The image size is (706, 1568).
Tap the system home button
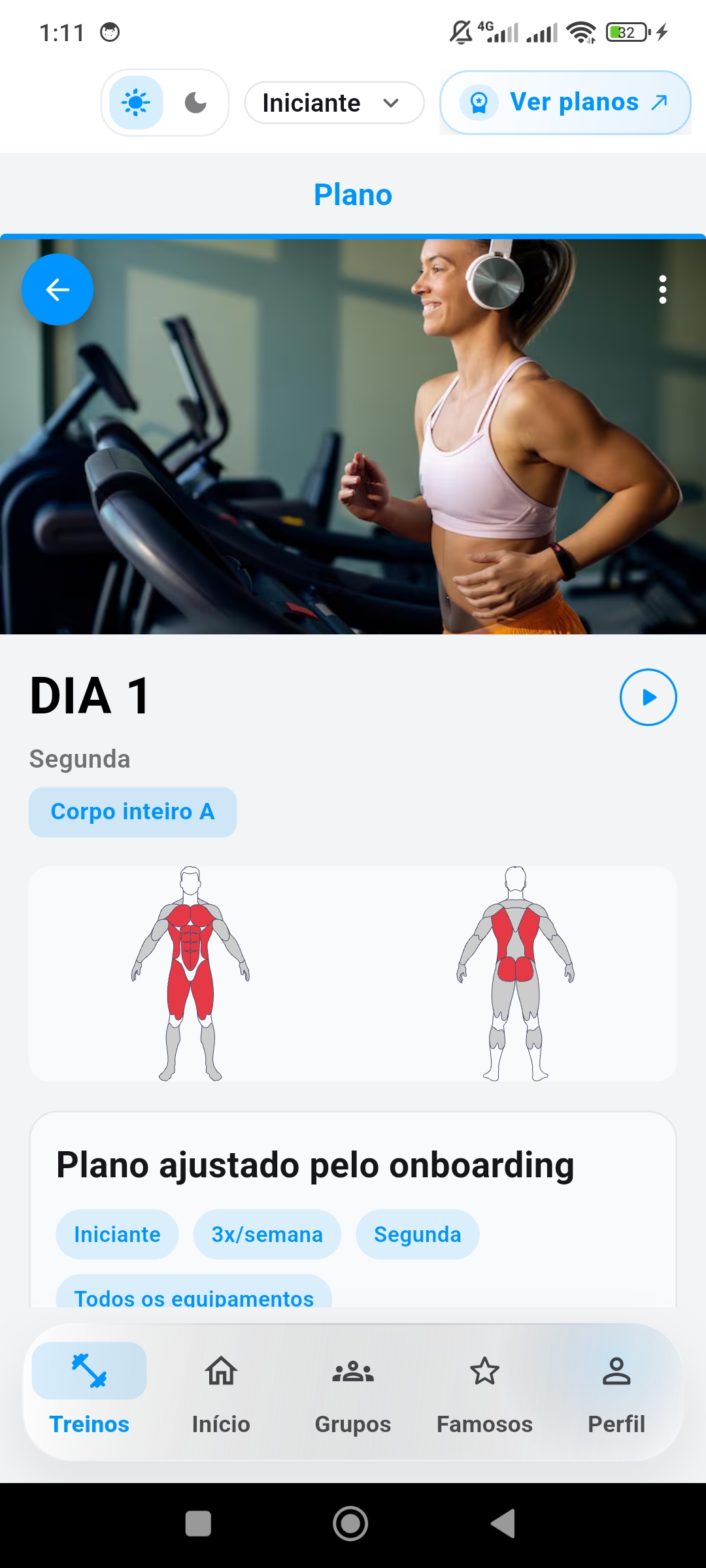tap(351, 1524)
